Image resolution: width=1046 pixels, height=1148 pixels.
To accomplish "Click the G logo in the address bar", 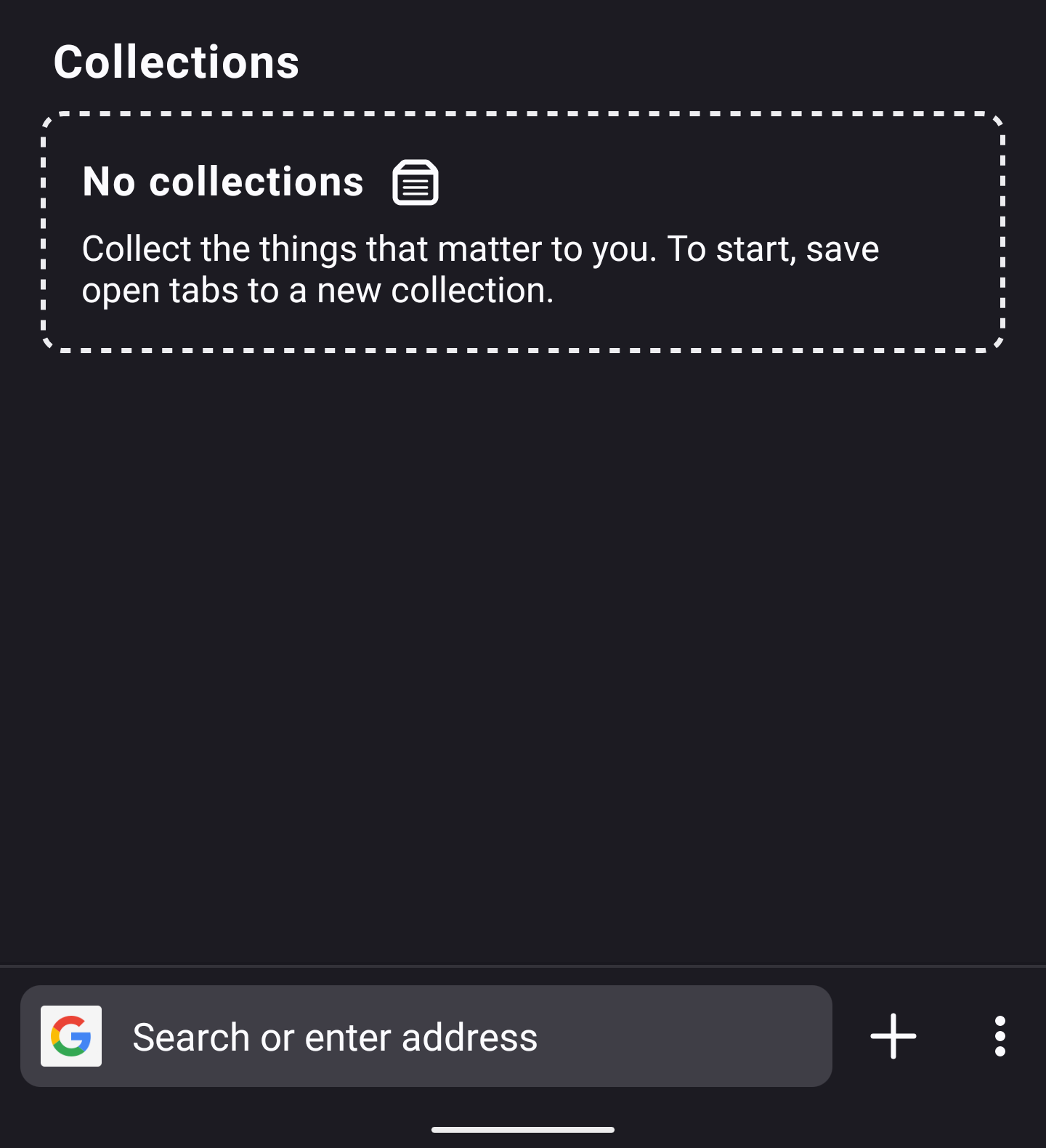I will [73, 1037].
